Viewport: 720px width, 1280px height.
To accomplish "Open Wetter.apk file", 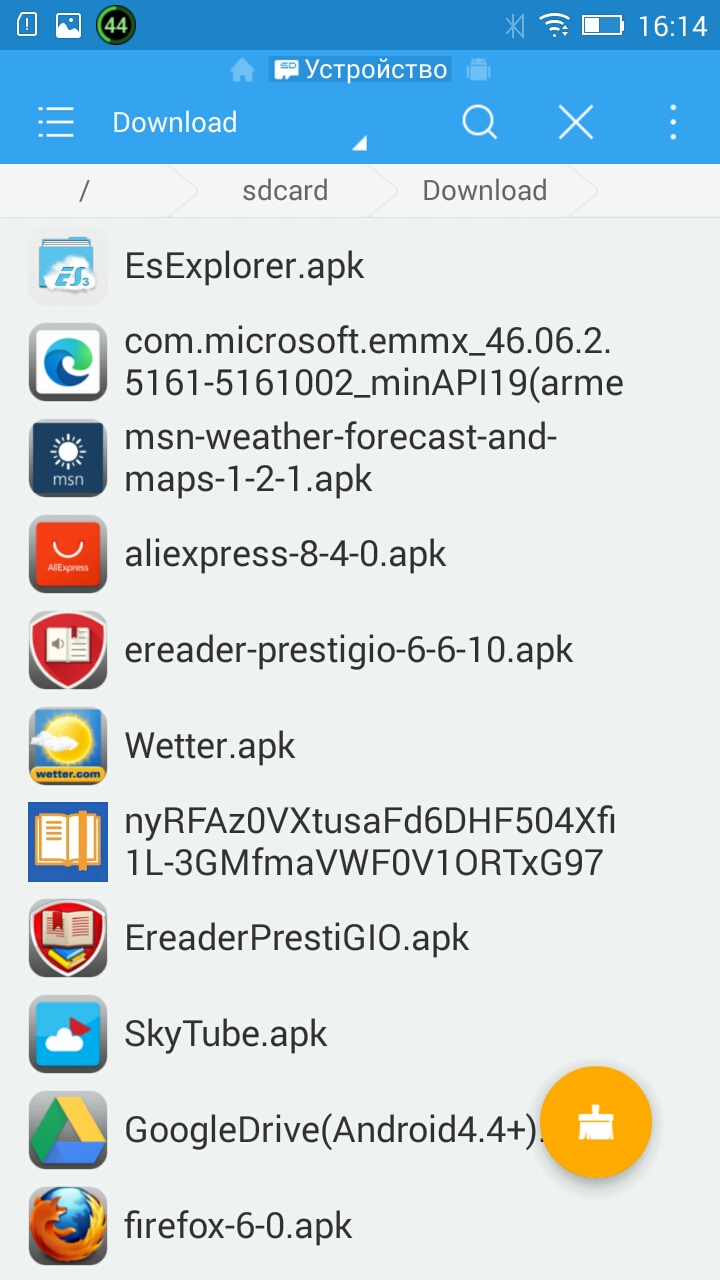I will (210, 746).
